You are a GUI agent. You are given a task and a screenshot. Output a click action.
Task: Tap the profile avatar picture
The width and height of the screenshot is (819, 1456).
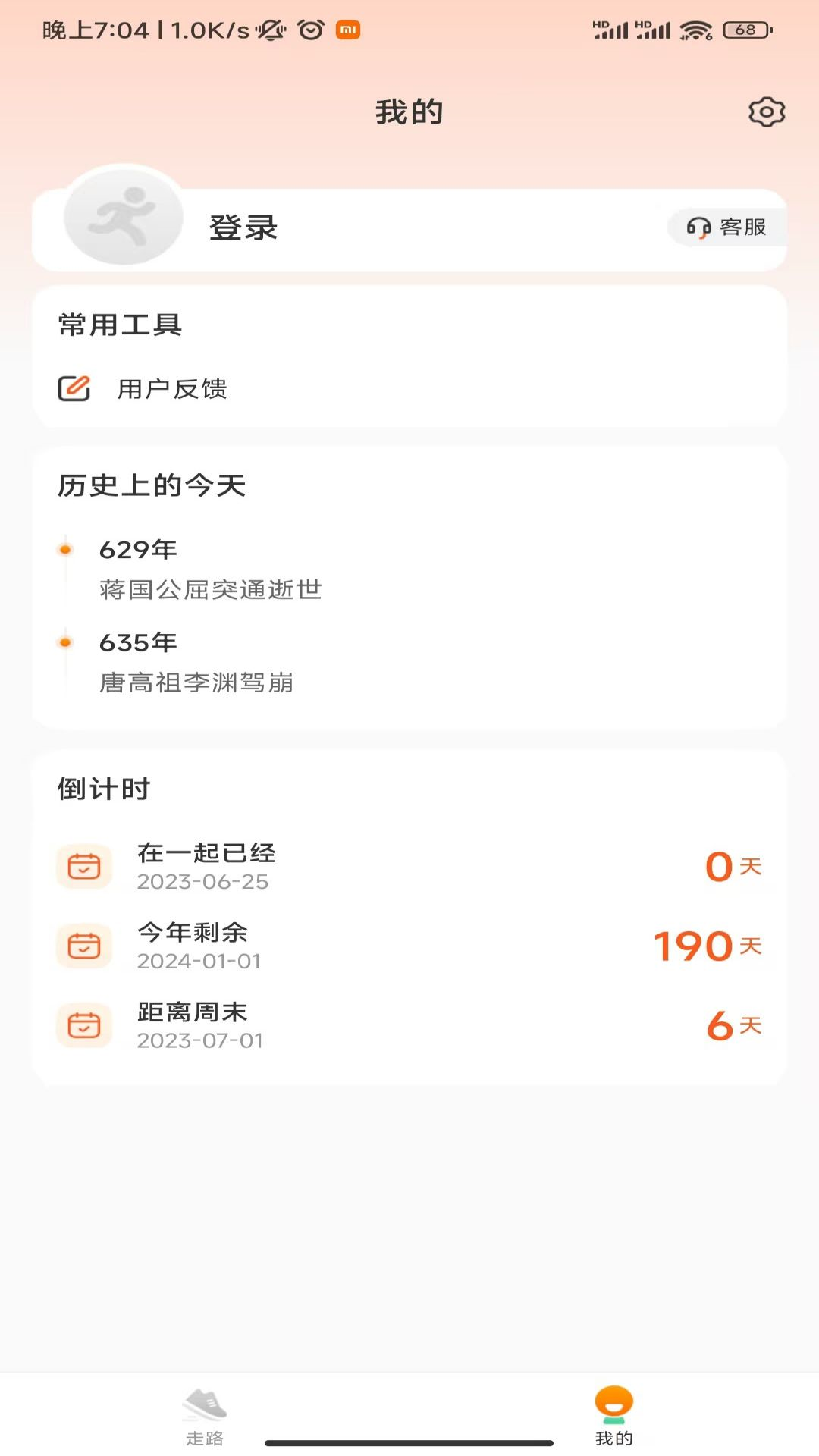coord(124,216)
